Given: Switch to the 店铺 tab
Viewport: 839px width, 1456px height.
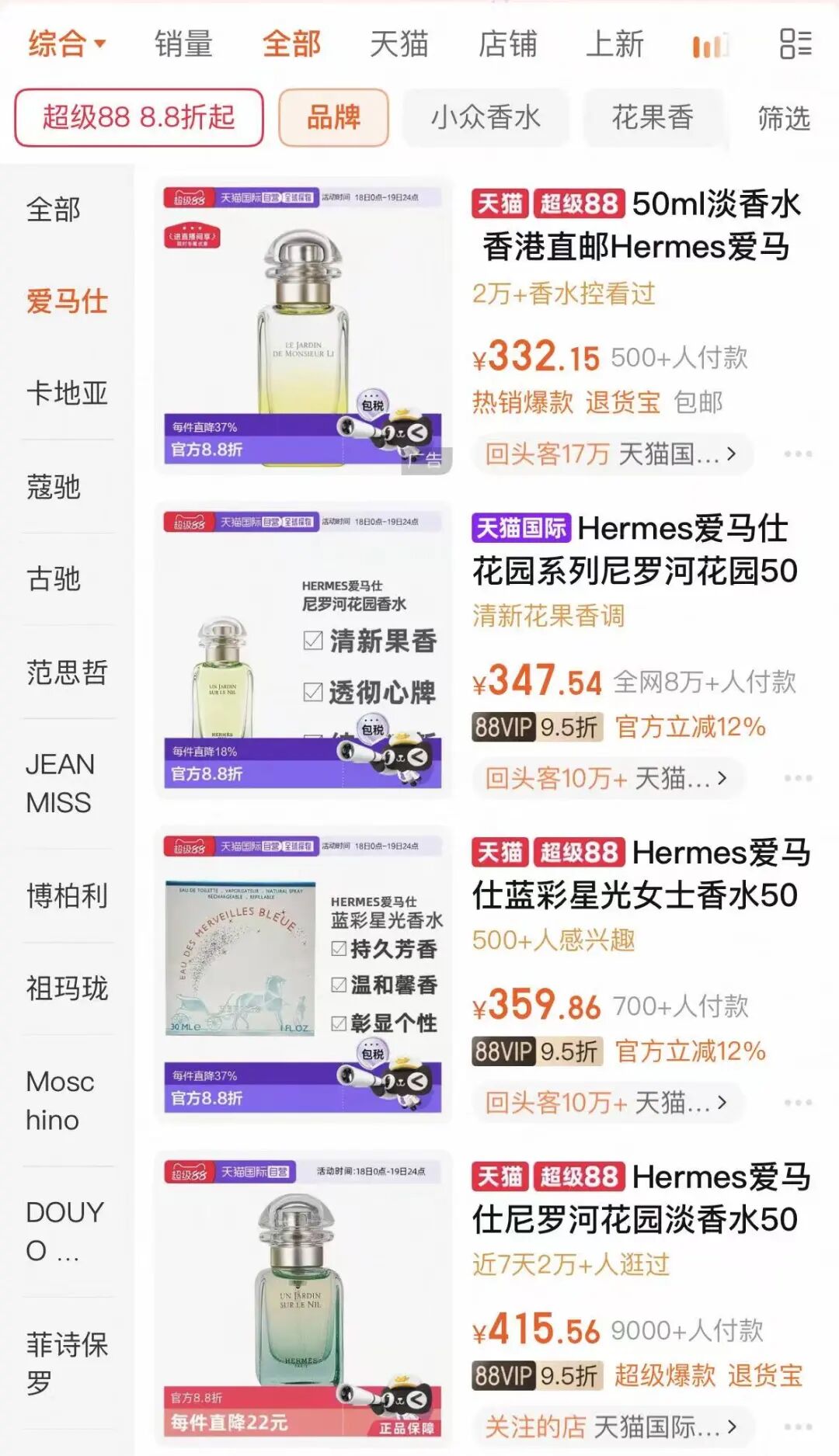Looking at the screenshot, I should 507,43.
